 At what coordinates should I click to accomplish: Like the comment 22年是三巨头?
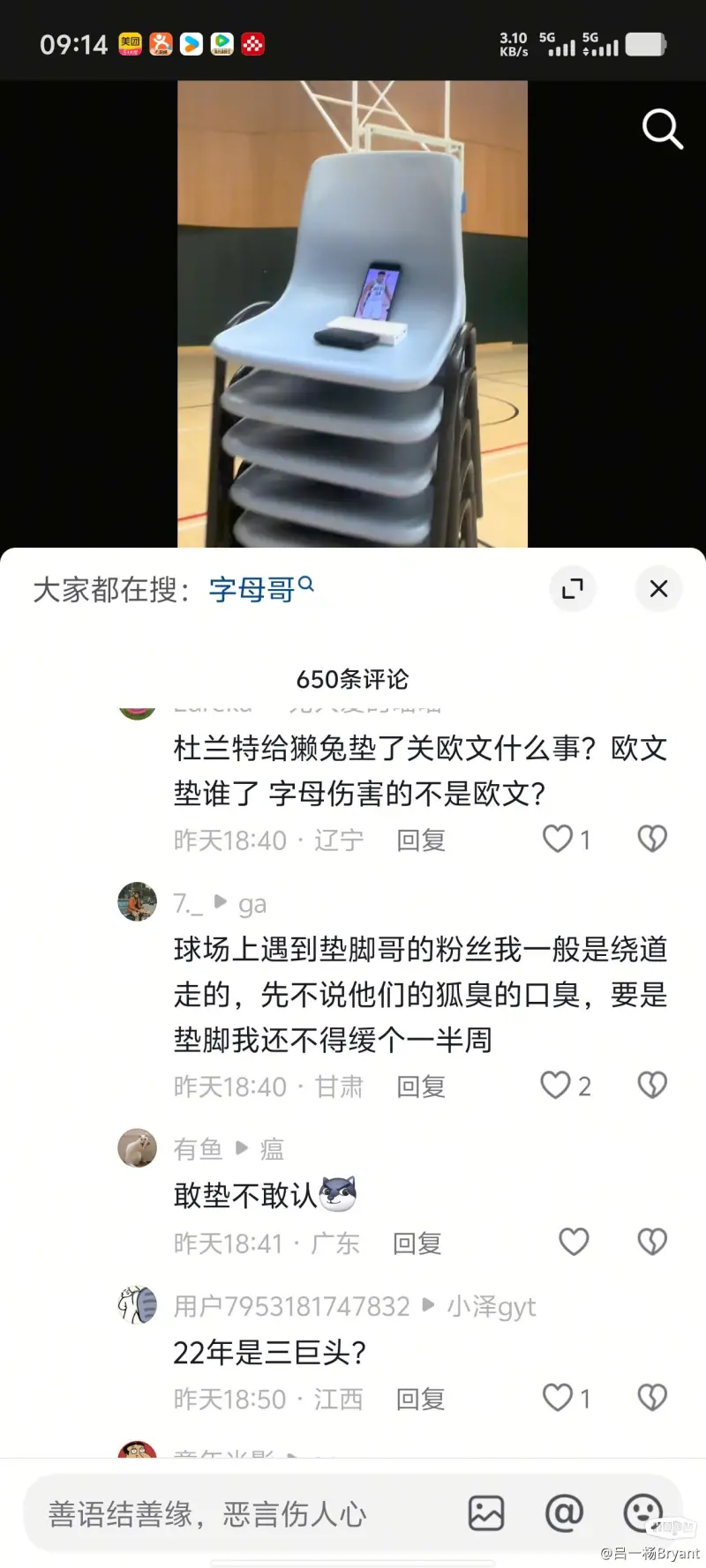[x=558, y=1398]
